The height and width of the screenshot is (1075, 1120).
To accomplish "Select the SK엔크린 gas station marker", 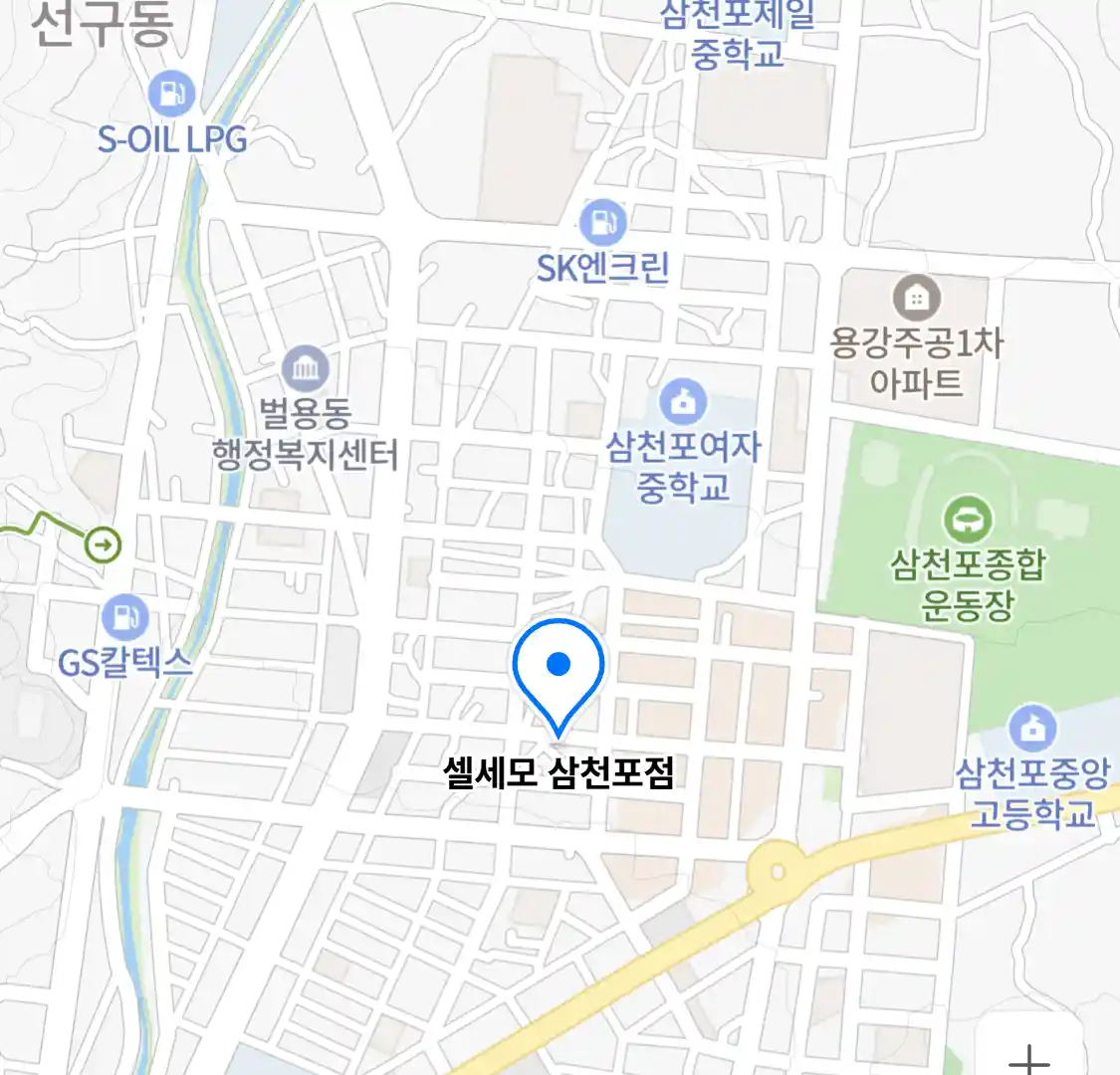I will pyautogui.click(x=602, y=222).
